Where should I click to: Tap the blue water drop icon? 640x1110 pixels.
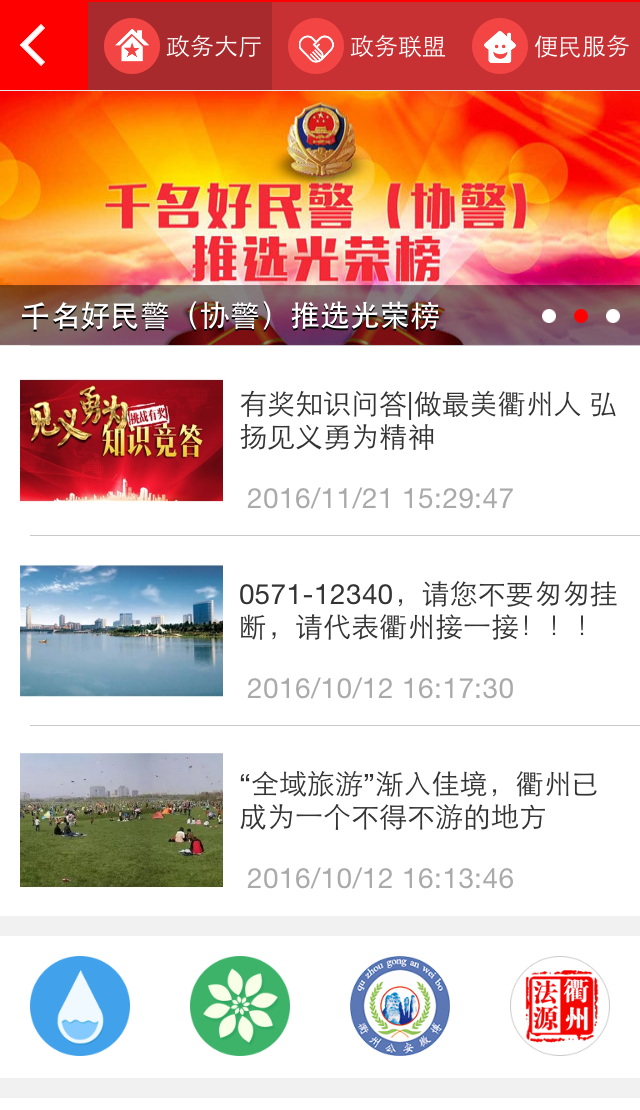[80, 1006]
